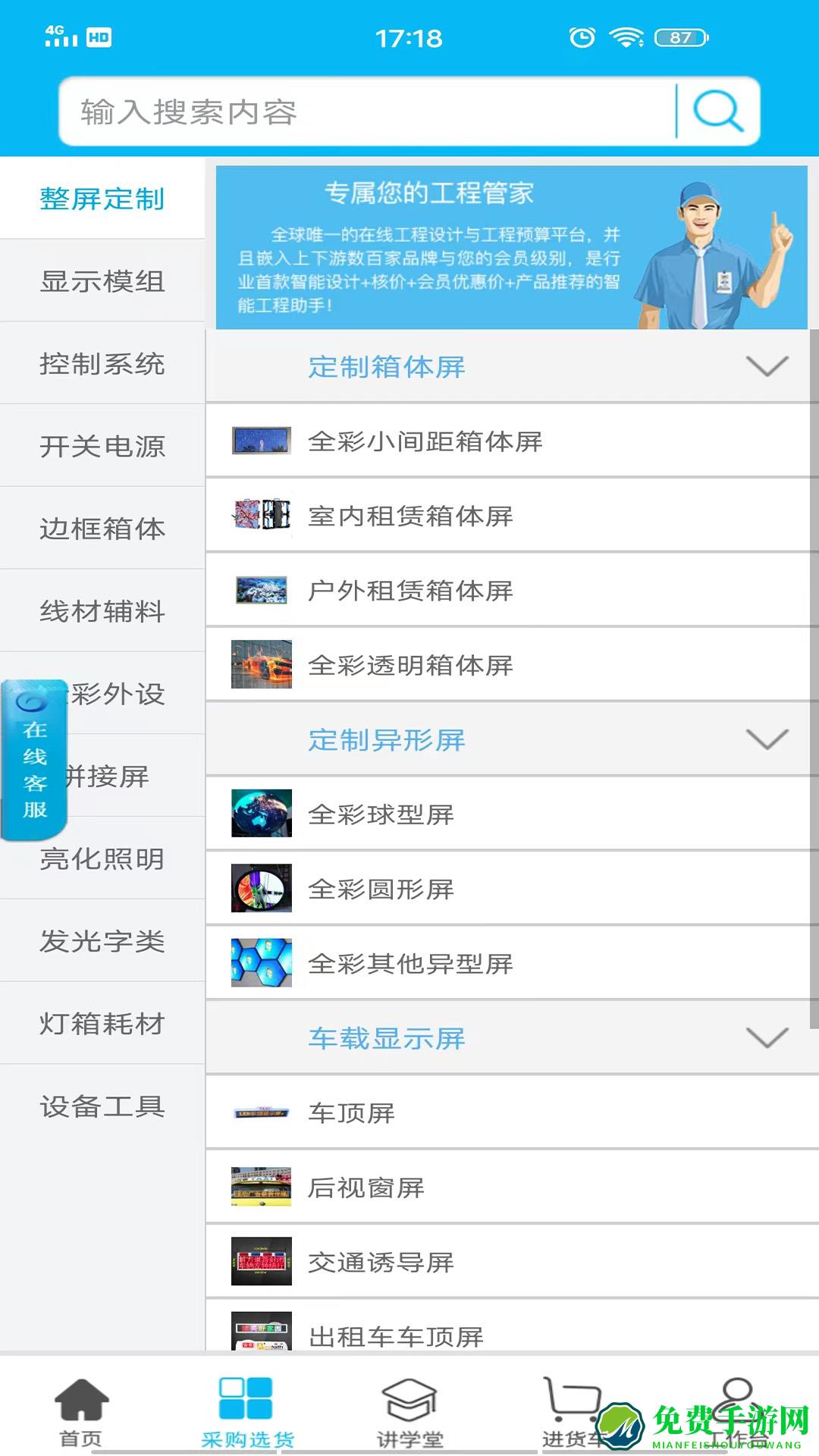Screen dimensions: 819x1456
Task: Switch to the 显示模组 category tab
Action: 102,281
